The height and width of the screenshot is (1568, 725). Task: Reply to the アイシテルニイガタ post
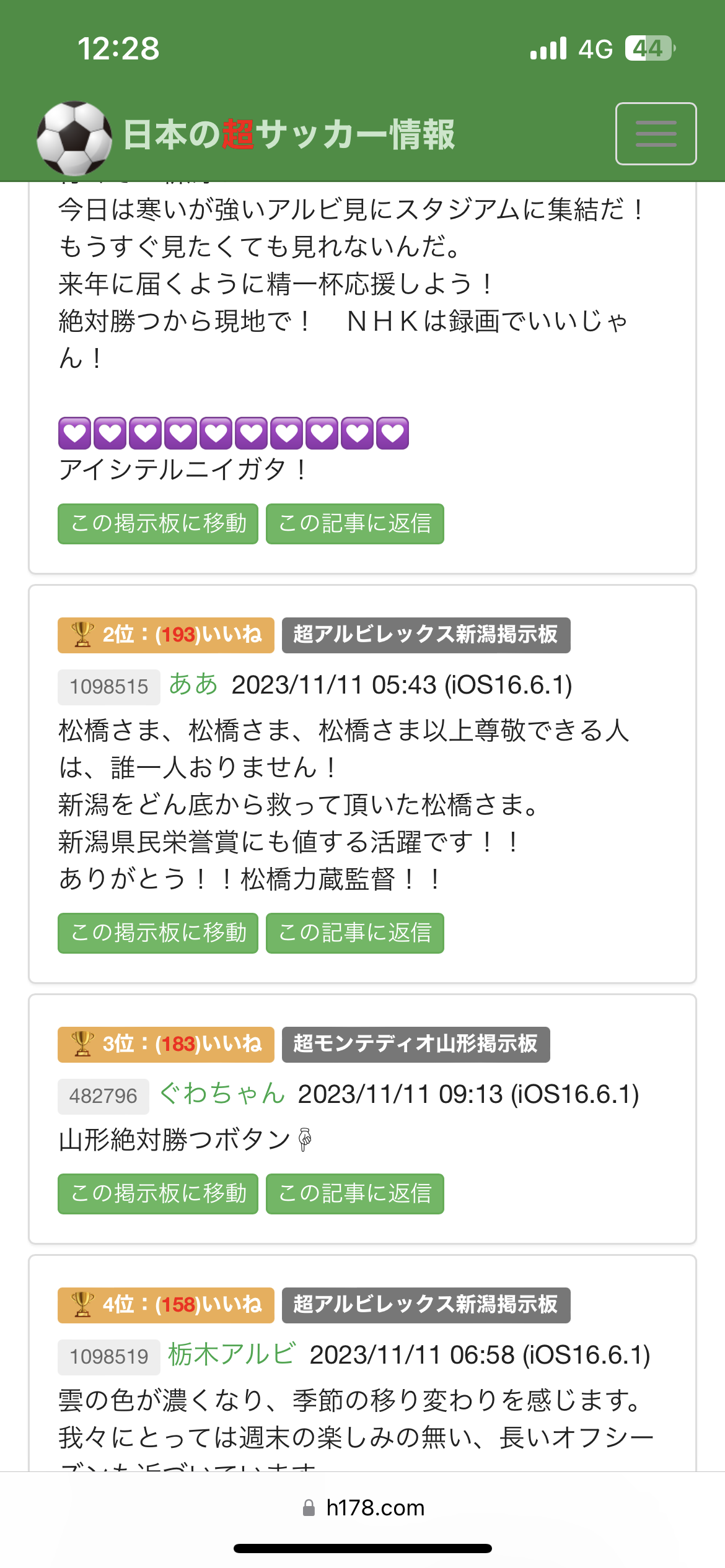click(354, 524)
